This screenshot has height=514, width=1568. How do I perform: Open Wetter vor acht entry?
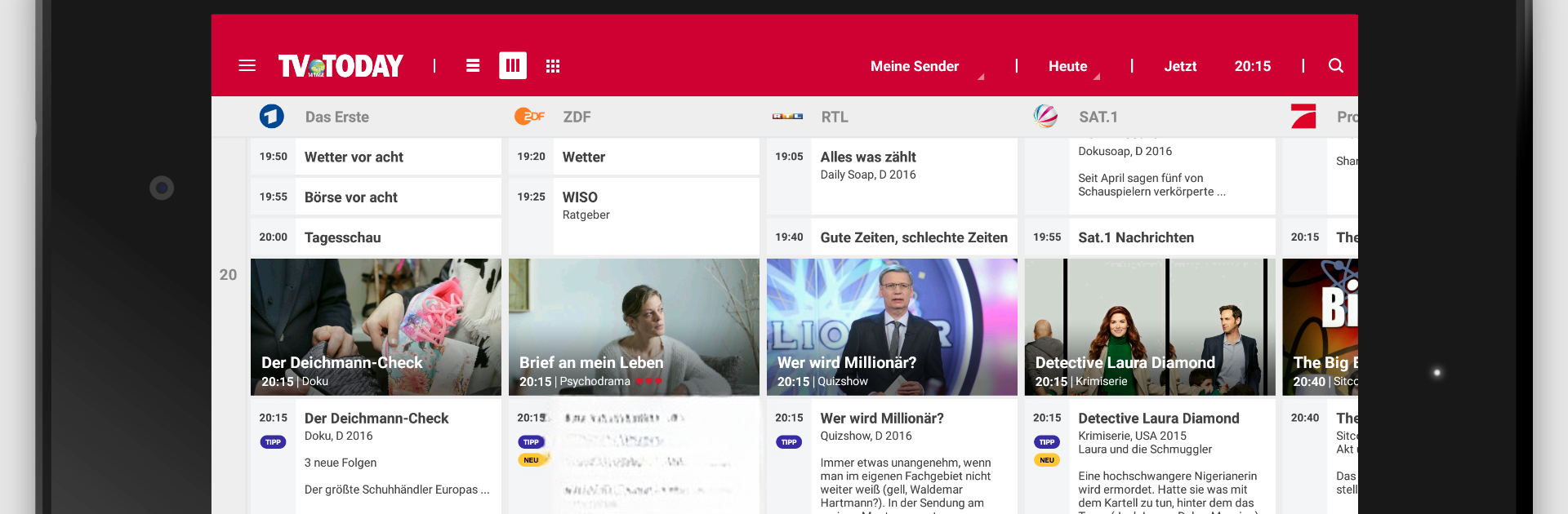tap(376, 157)
